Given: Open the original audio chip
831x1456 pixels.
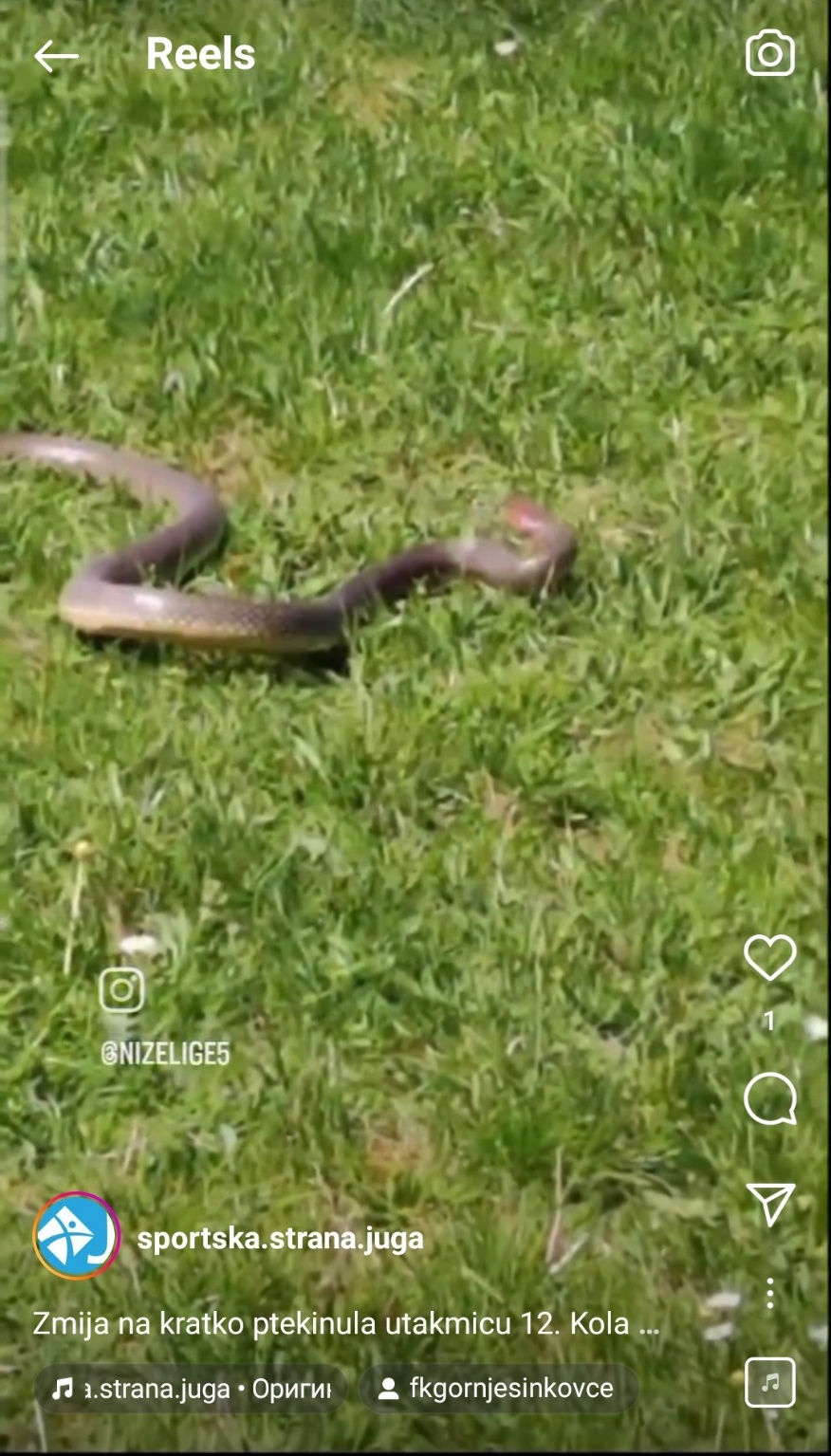Looking at the screenshot, I should (191, 1389).
